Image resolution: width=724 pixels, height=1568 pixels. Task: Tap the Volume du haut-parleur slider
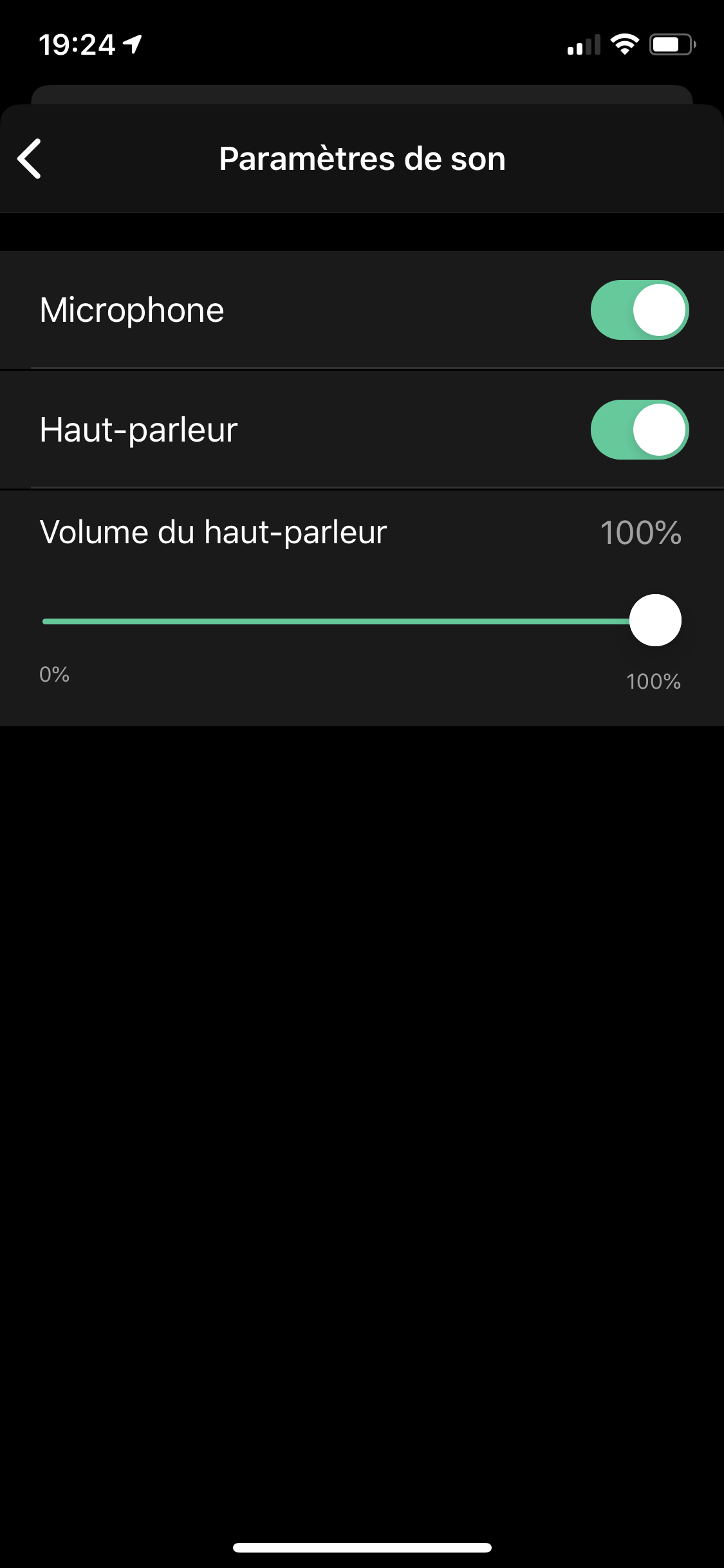point(362,621)
